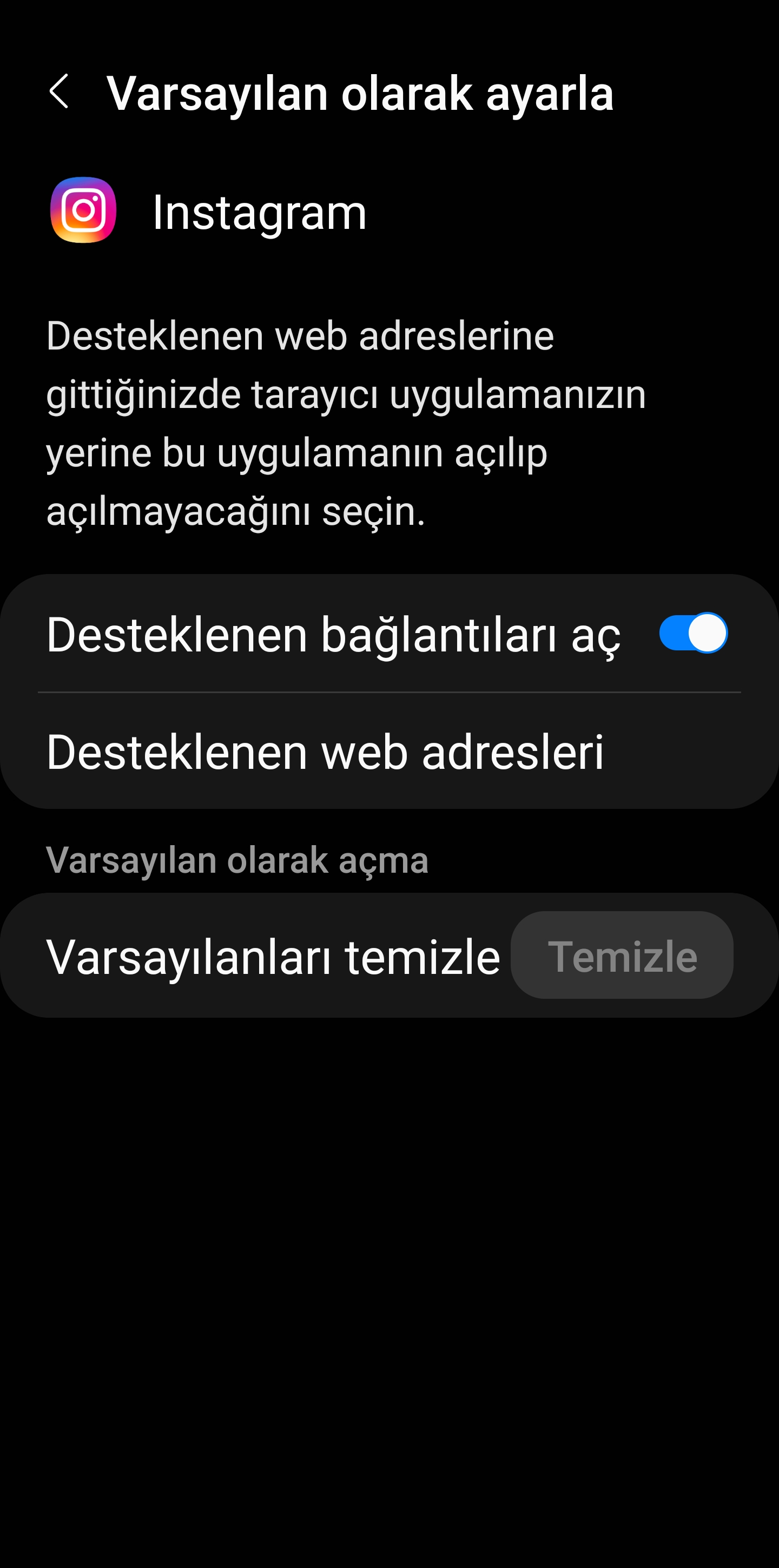Image resolution: width=779 pixels, height=1568 pixels.
Task: Open Desteklenen web adresleri
Action: coord(389,751)
